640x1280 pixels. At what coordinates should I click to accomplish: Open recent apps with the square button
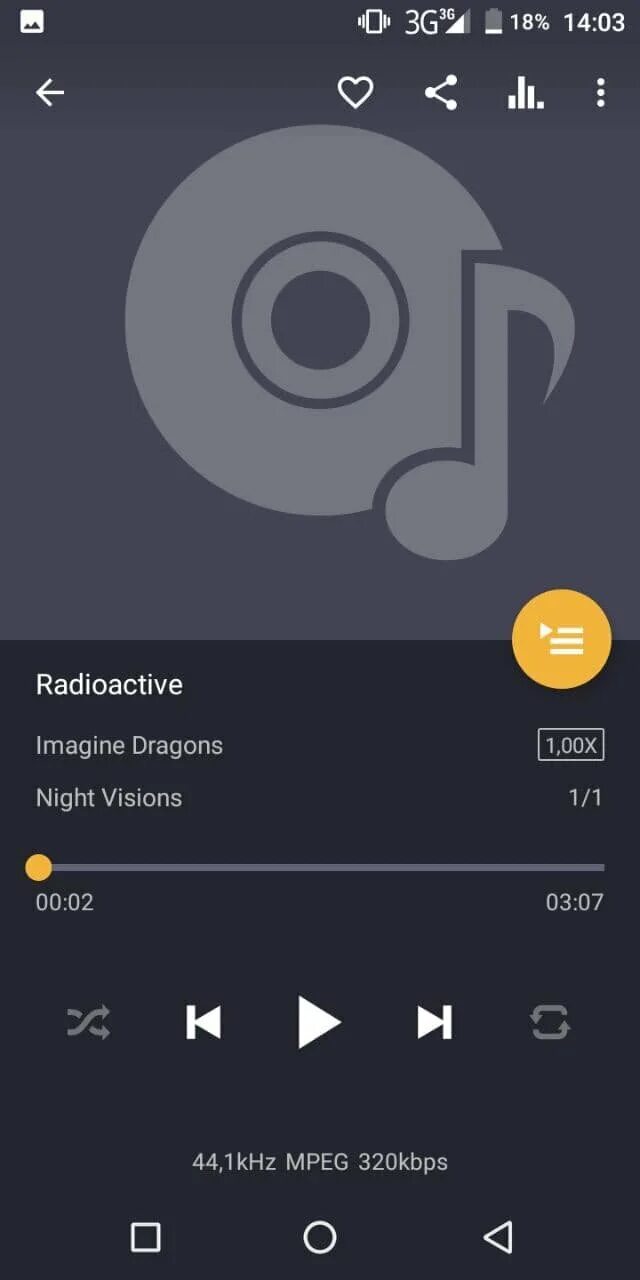point(146,1237)
